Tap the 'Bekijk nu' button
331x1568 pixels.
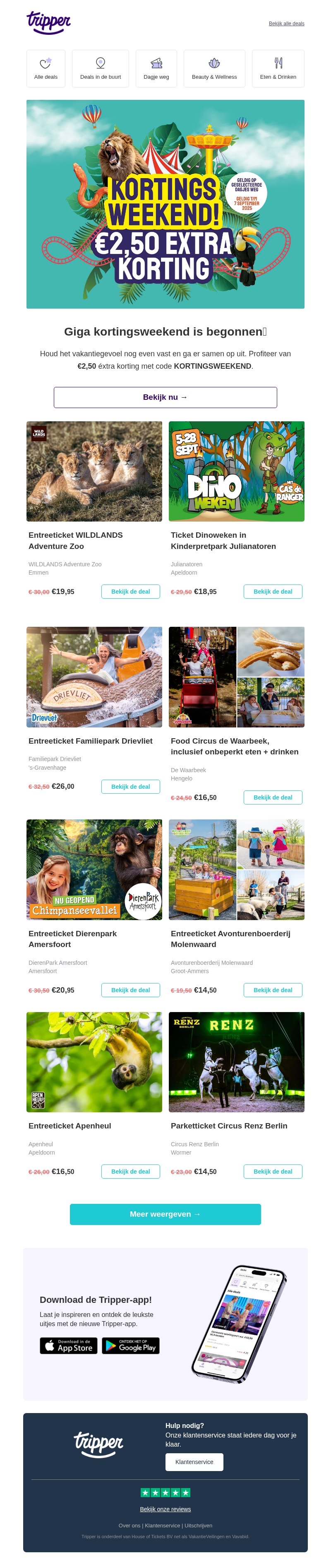[x=165, y=397]
